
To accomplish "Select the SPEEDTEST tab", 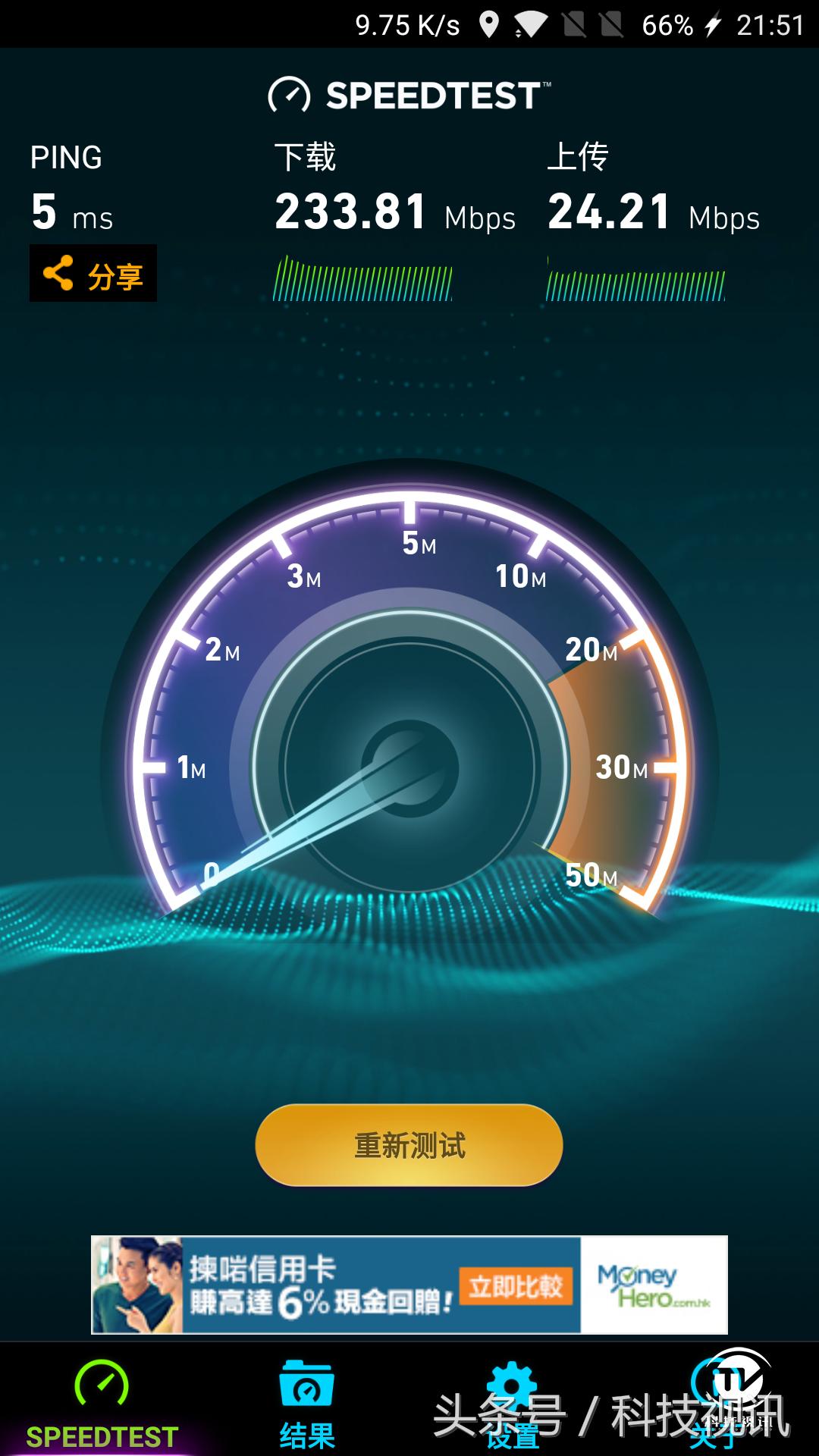I will (x=102, y=1403).
